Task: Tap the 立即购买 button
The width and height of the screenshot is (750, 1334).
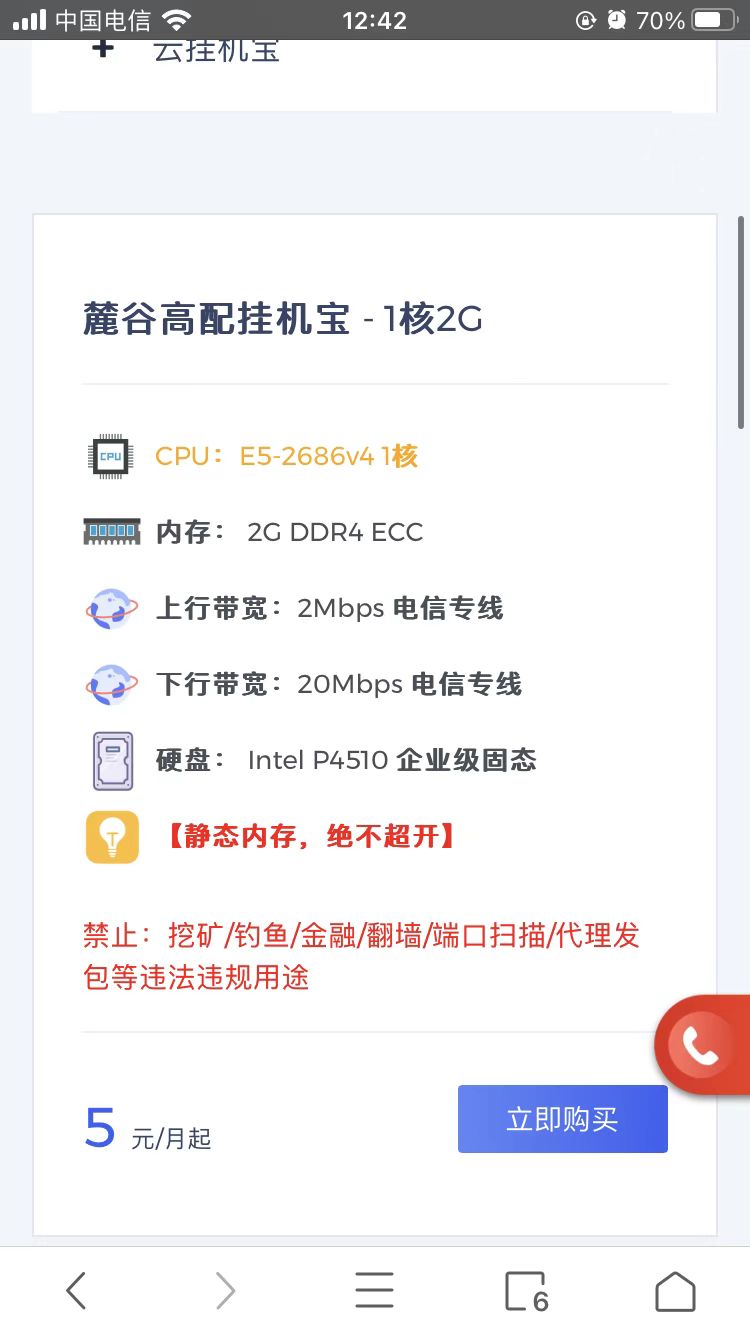Action: 563,1119
